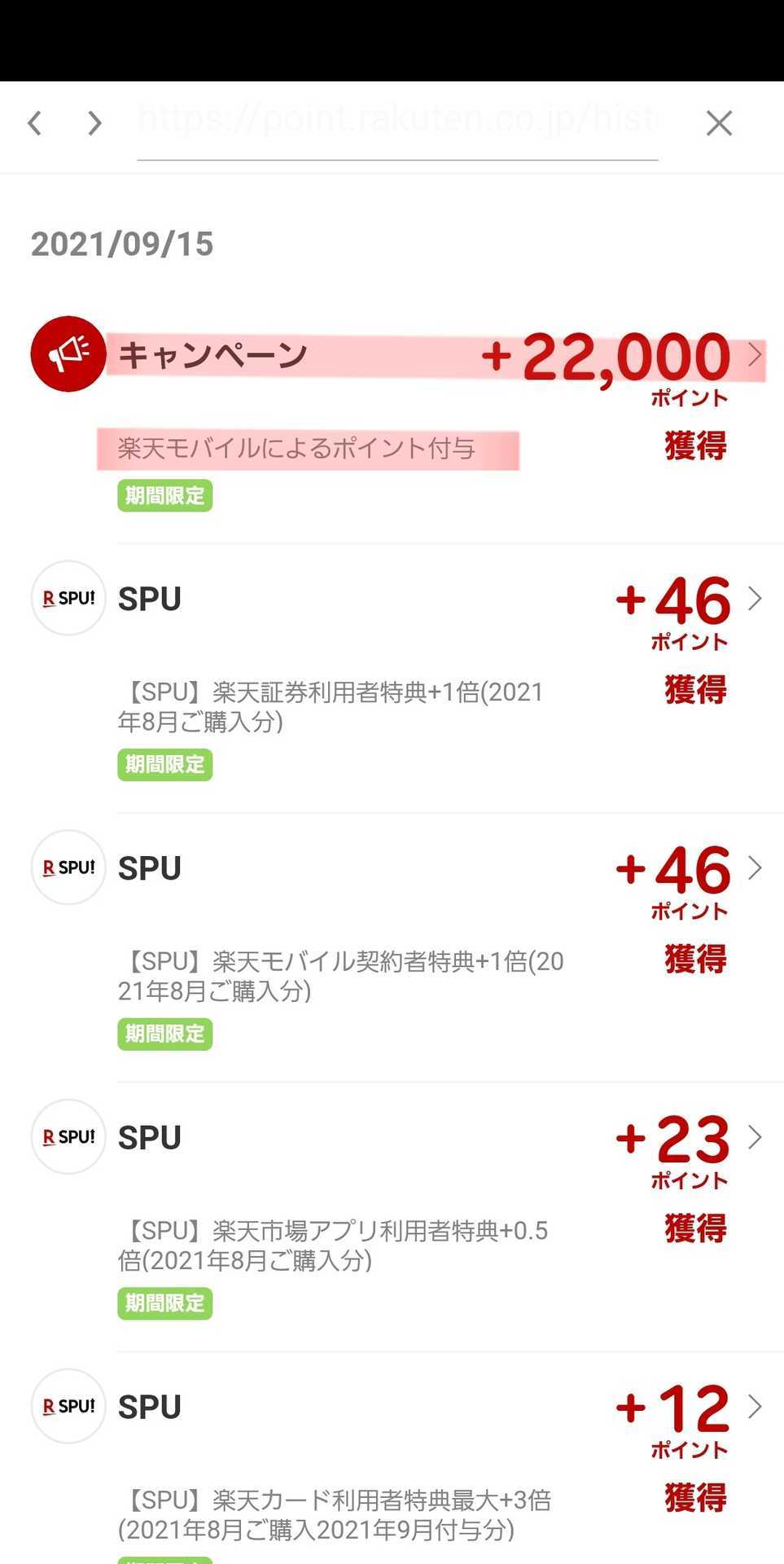784x1564 pixels.
Task: Go forward to the next web page
Action: click(x=95, y=124)
